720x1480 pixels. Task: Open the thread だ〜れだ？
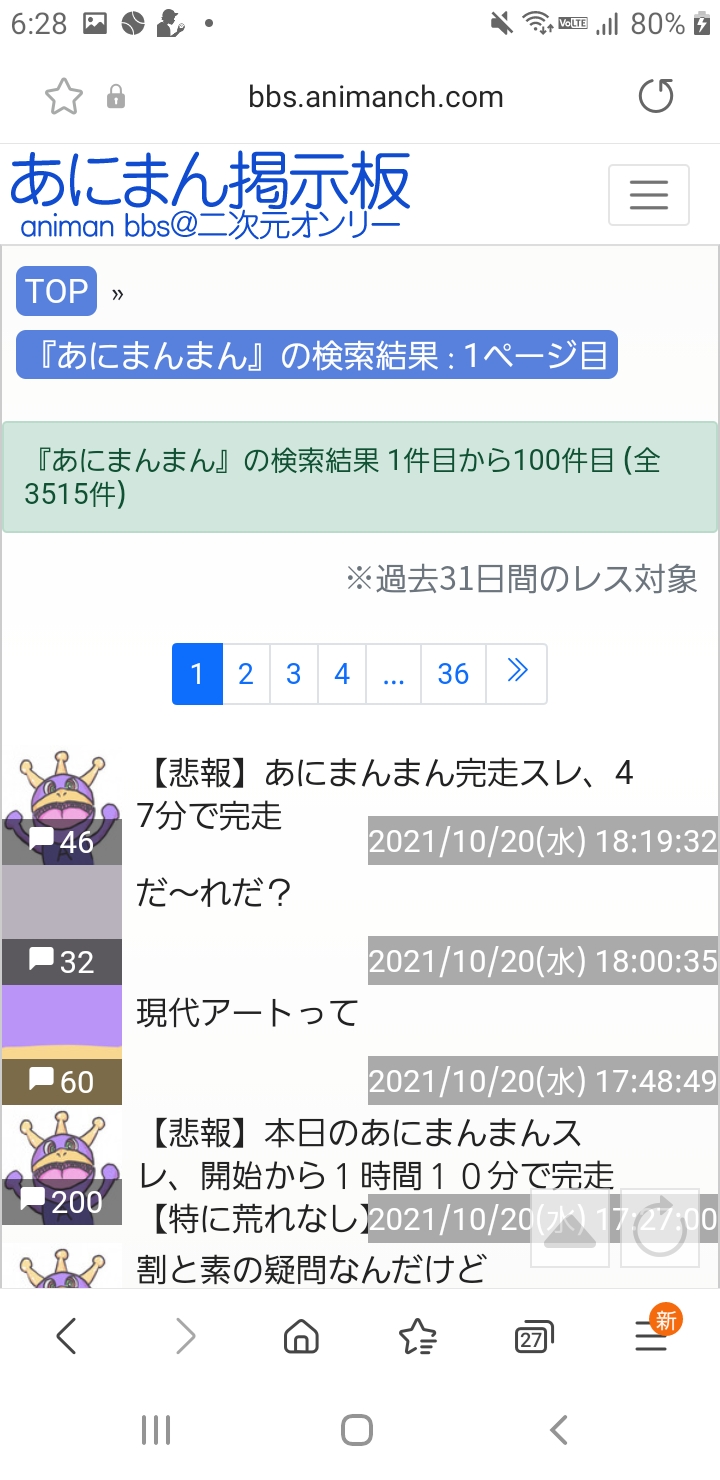tap(213, 892)
